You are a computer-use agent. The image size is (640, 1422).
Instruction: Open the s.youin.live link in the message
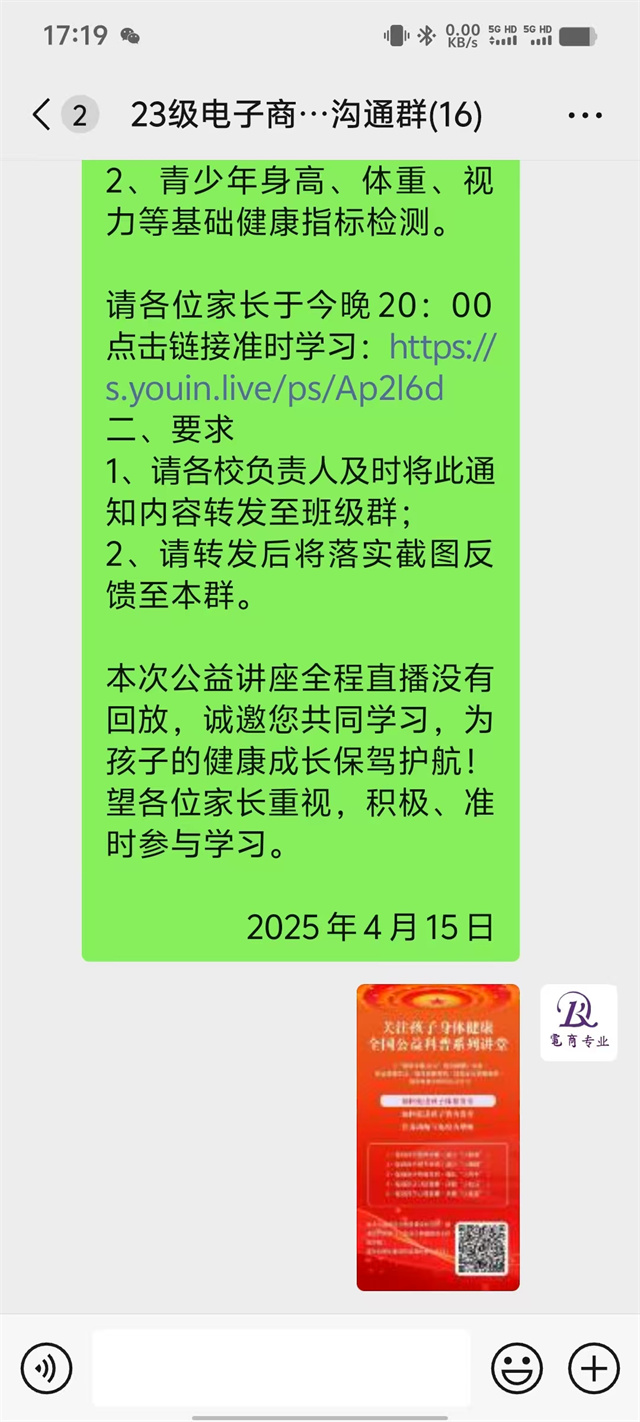coord(300,367)
